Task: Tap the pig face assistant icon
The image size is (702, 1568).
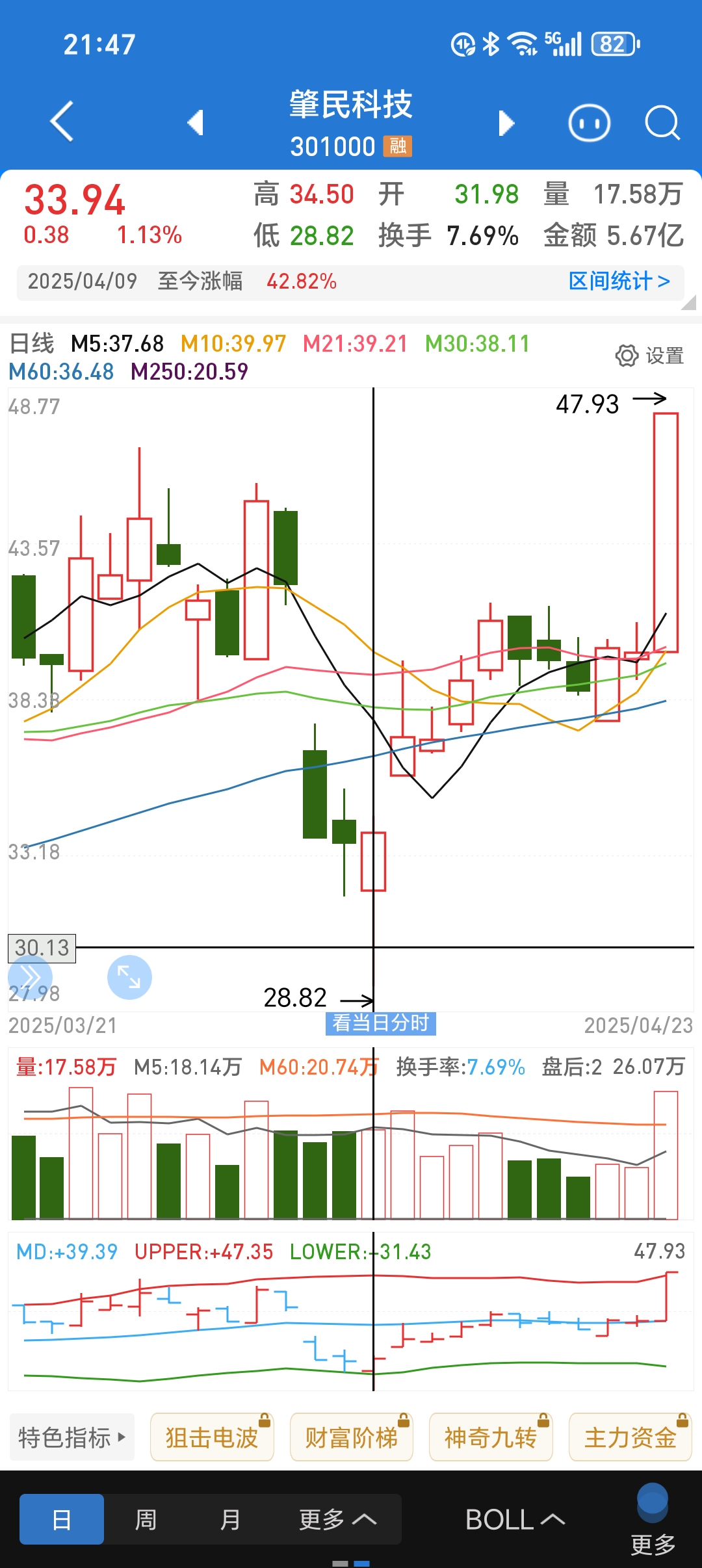Action: pos(589,122)
